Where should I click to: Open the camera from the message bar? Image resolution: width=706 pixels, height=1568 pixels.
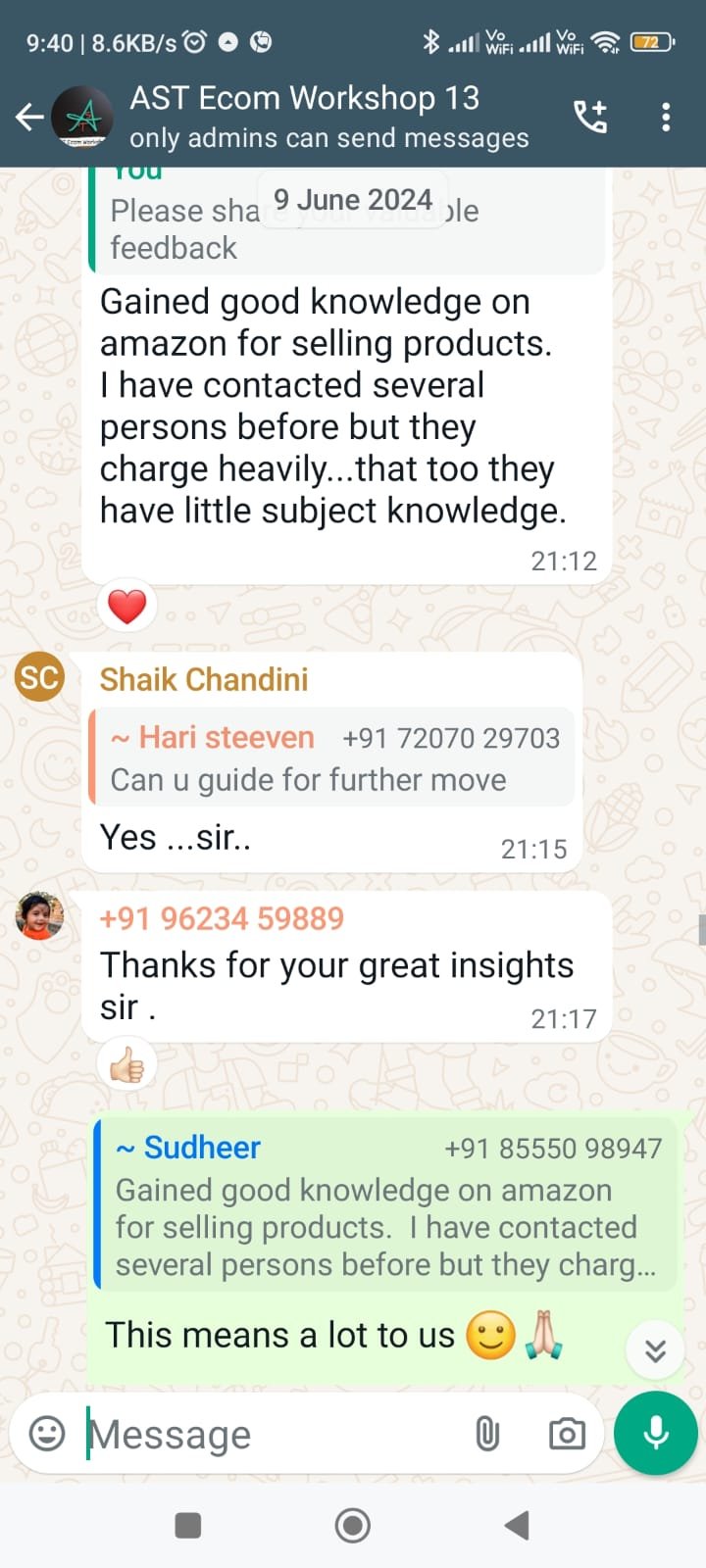567,1434
